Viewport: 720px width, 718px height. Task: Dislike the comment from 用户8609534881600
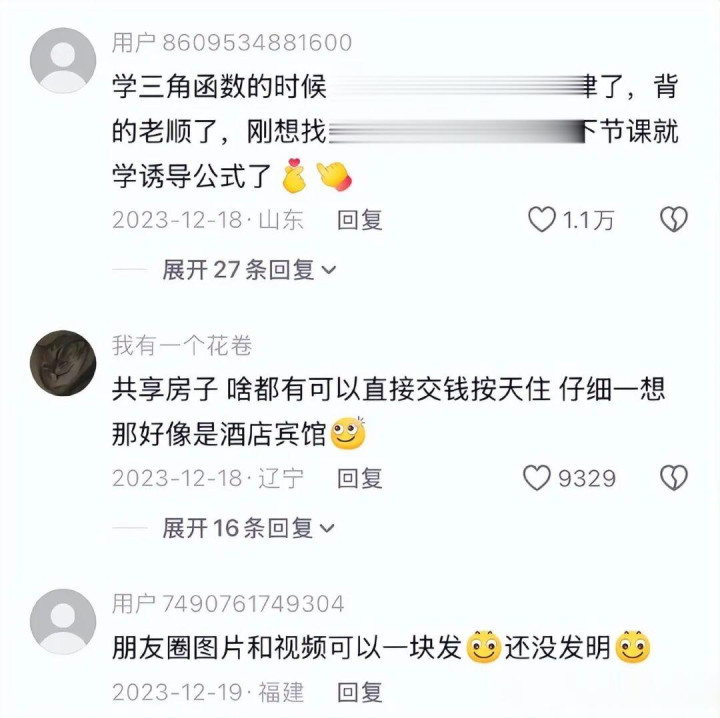[x=674, y=219]
